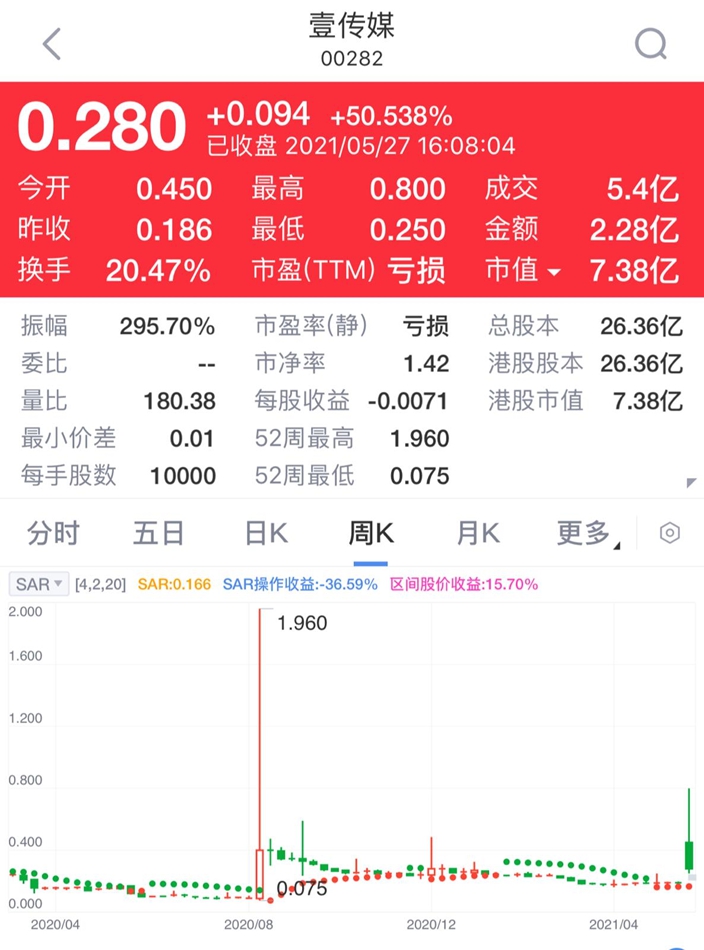Show the 月K chart tab
704x950 pixels.
pos(478,533)
